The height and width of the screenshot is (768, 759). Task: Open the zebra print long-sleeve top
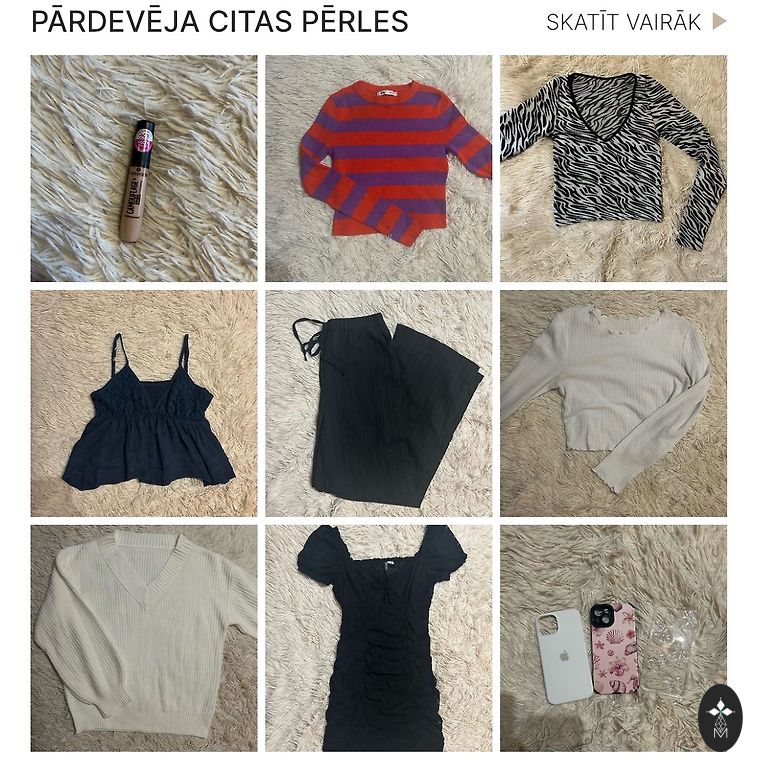613,168
